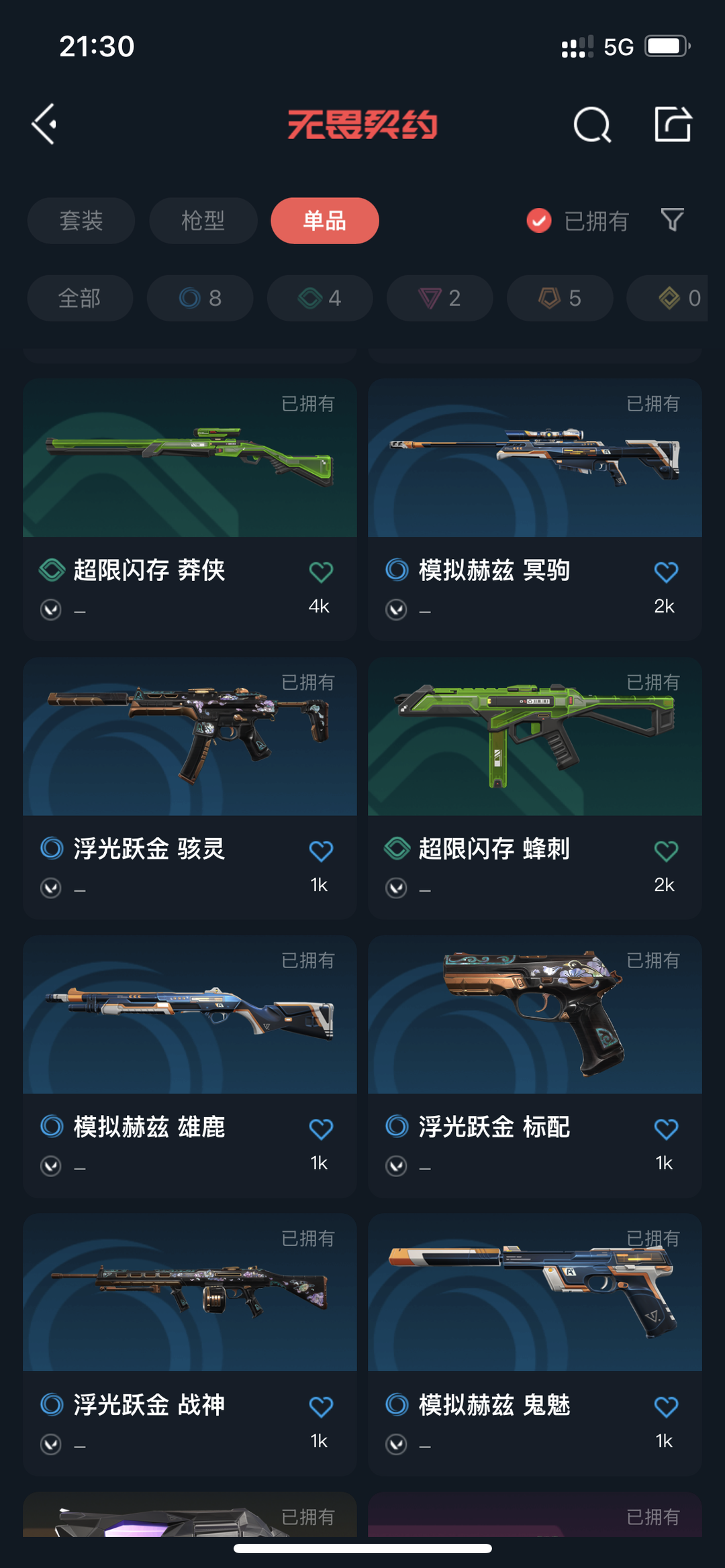Open the 模拟赫兹 雄鹿 skin card

click(x=190, y=1066)
